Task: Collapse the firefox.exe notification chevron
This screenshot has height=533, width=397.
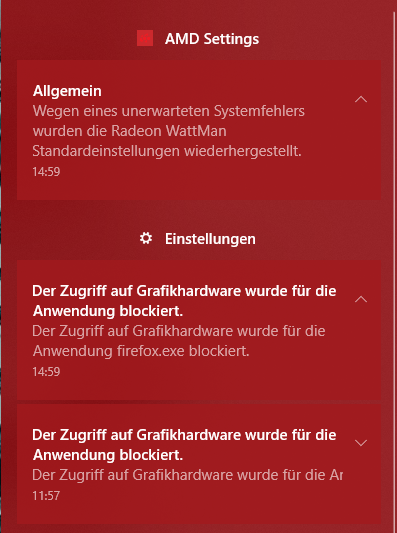Action: (361, 299)
